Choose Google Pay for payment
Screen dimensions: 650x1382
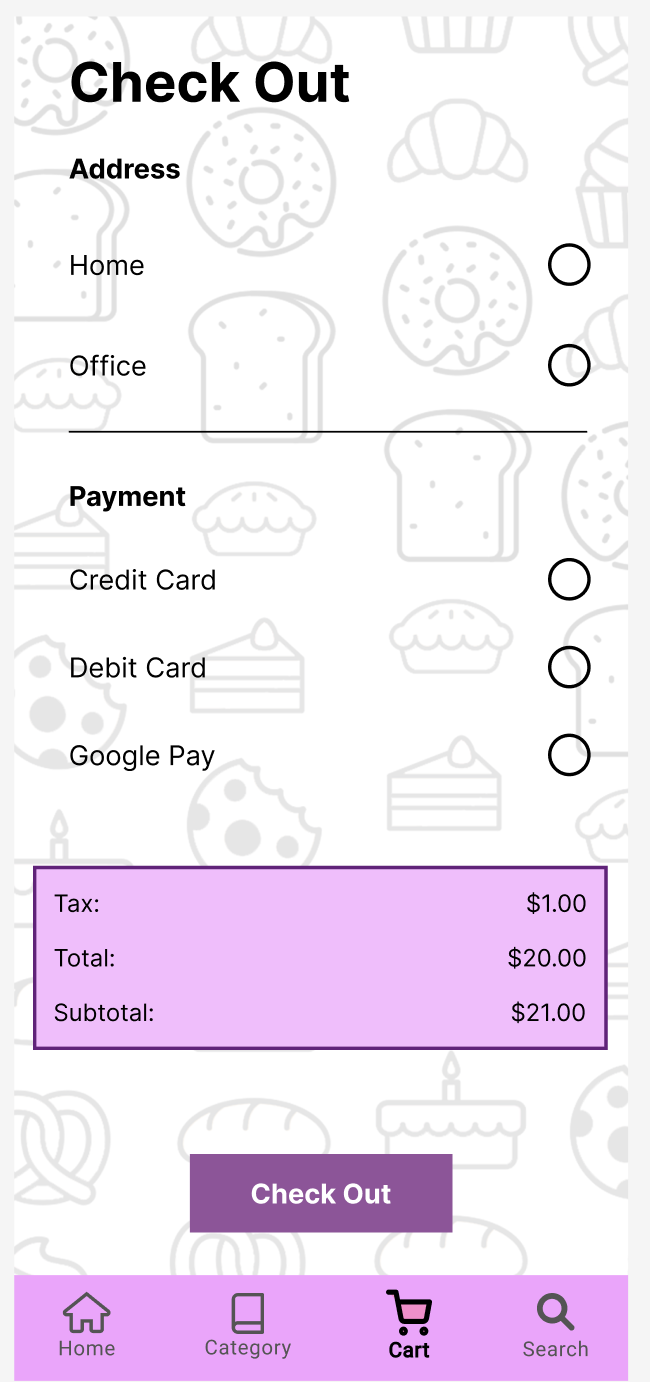[x=569, y=756]
